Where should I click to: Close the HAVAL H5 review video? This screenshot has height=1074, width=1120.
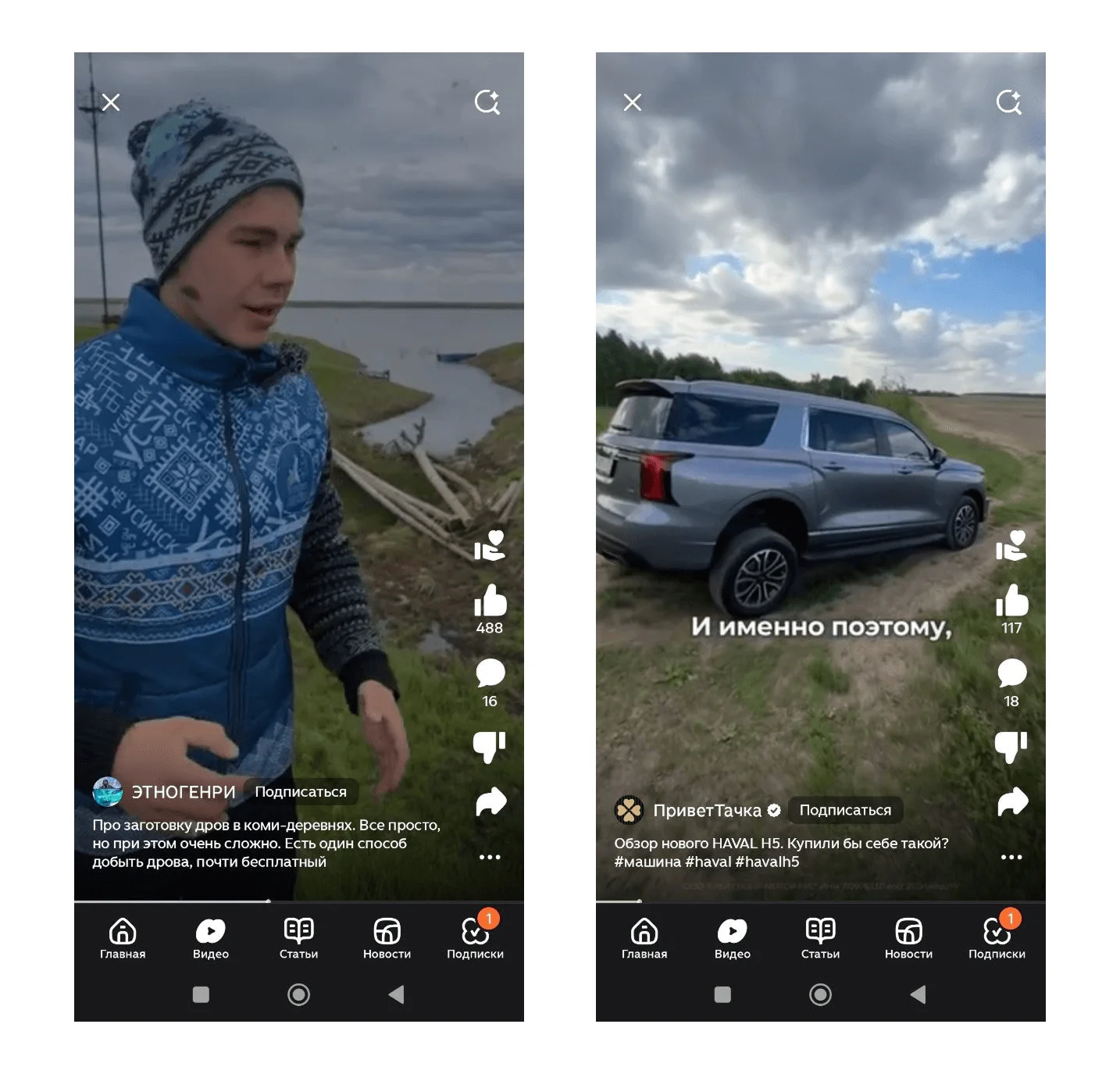pos(633,102)
